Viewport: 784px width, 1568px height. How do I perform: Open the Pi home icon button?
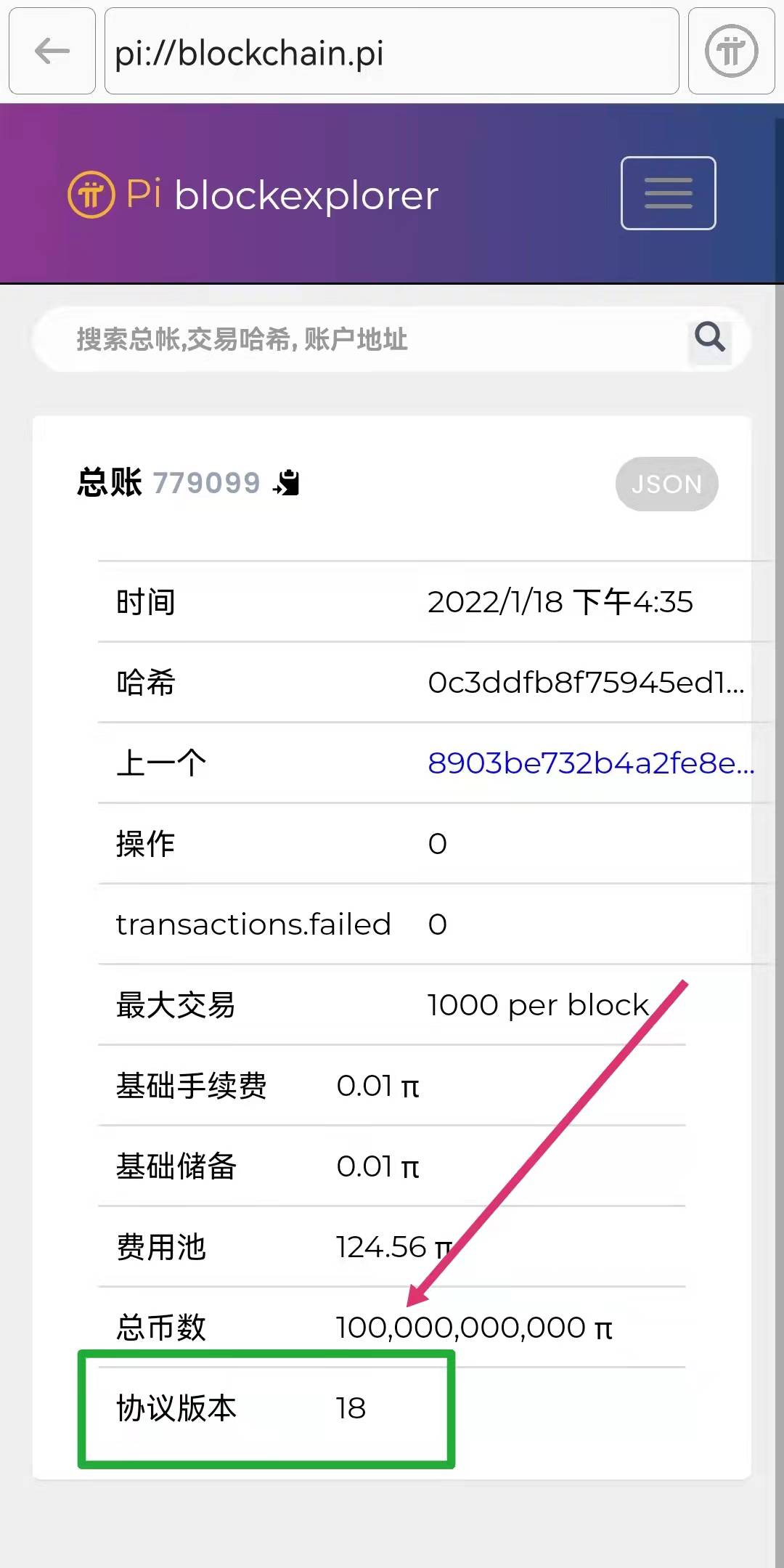[x=732, y=51]
